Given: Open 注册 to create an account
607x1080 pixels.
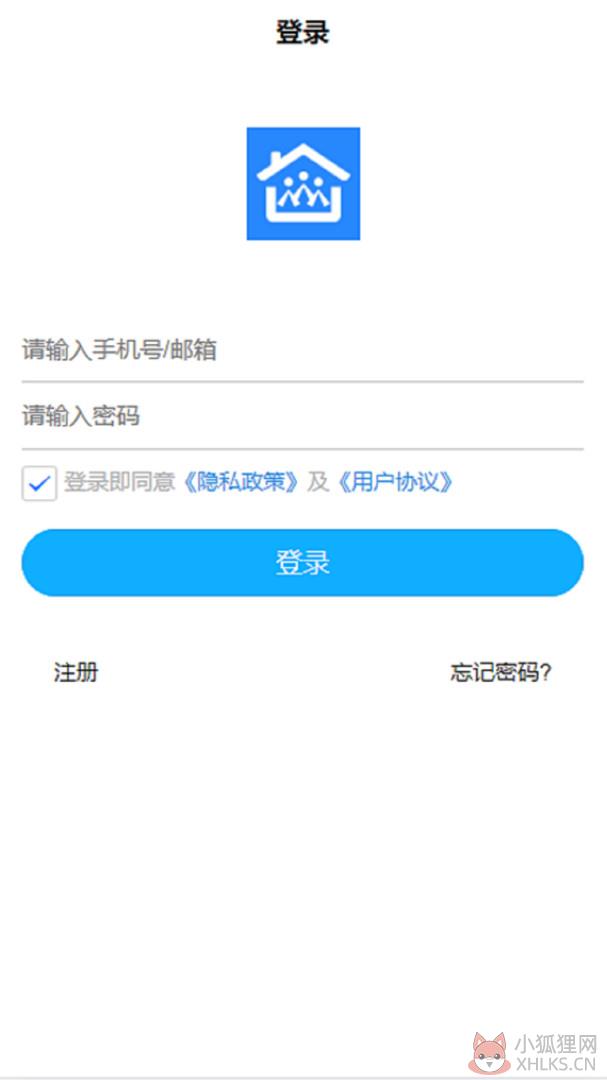Looking at the screenshot, I should [76, 672].
